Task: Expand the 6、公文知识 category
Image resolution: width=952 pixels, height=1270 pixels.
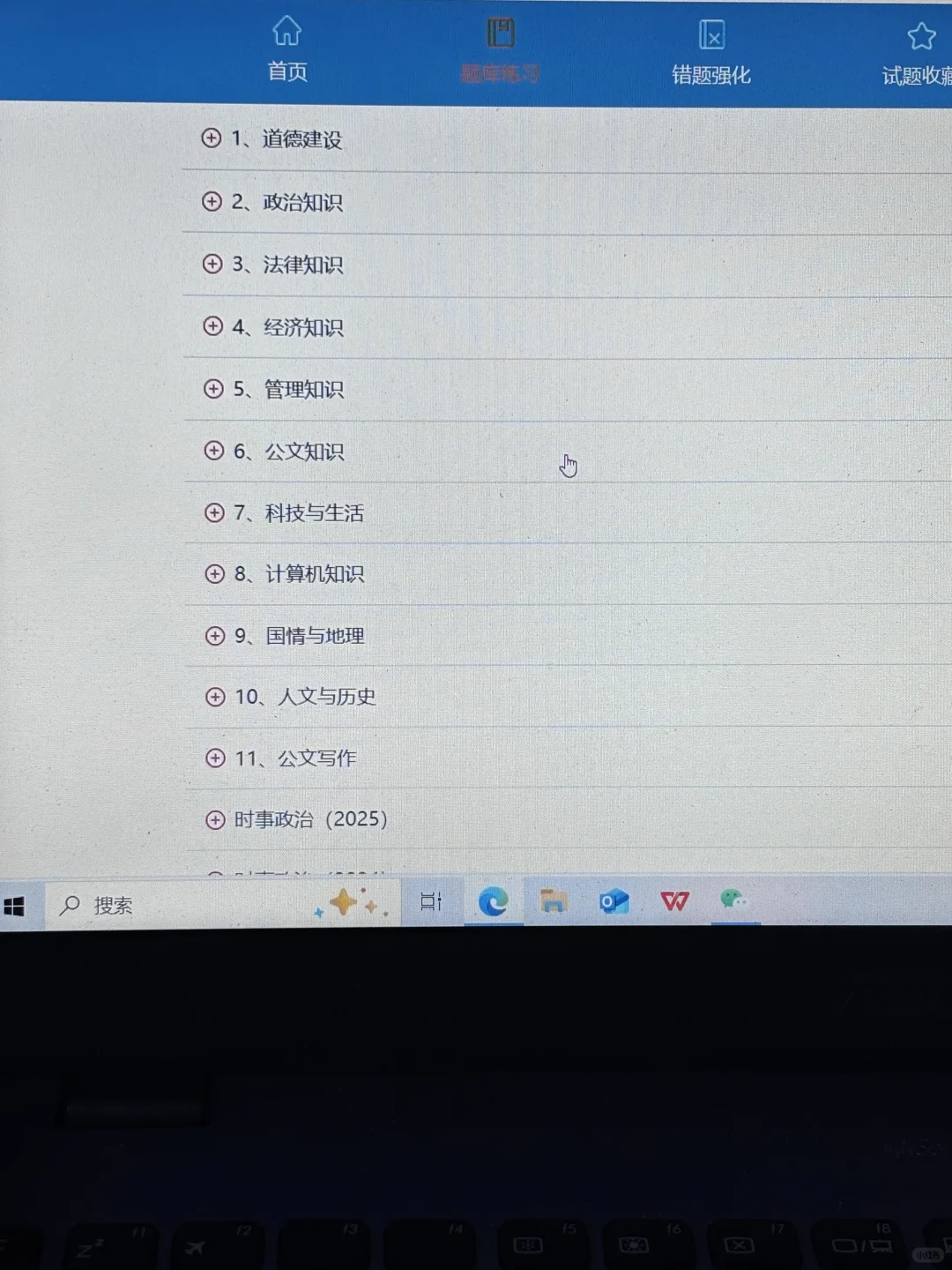Action: coord(213,451)
